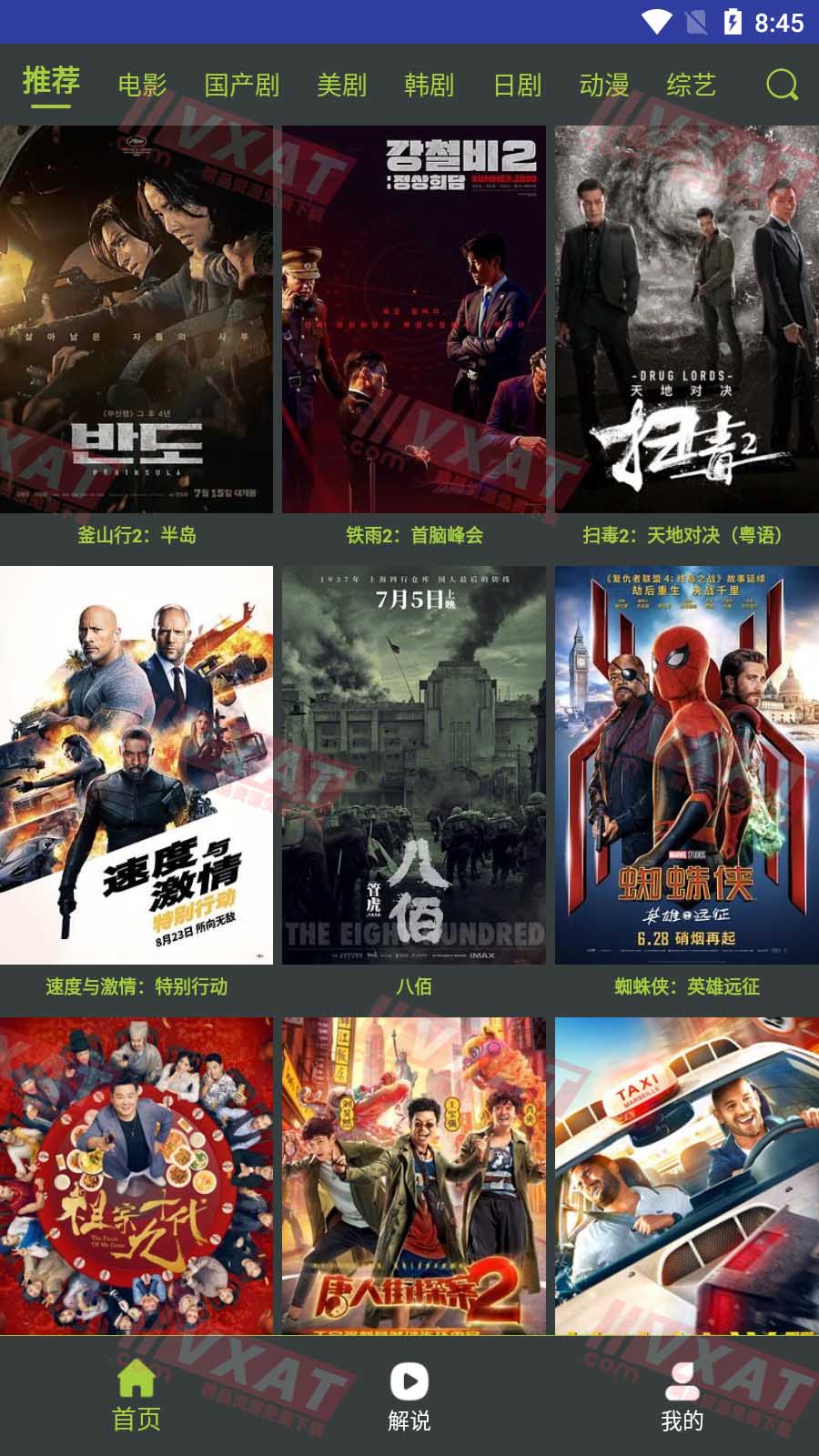The height and width of the screenshot is (1456, 819).
Task: Switch to the 电影 category tab
Action: (141, 86)
